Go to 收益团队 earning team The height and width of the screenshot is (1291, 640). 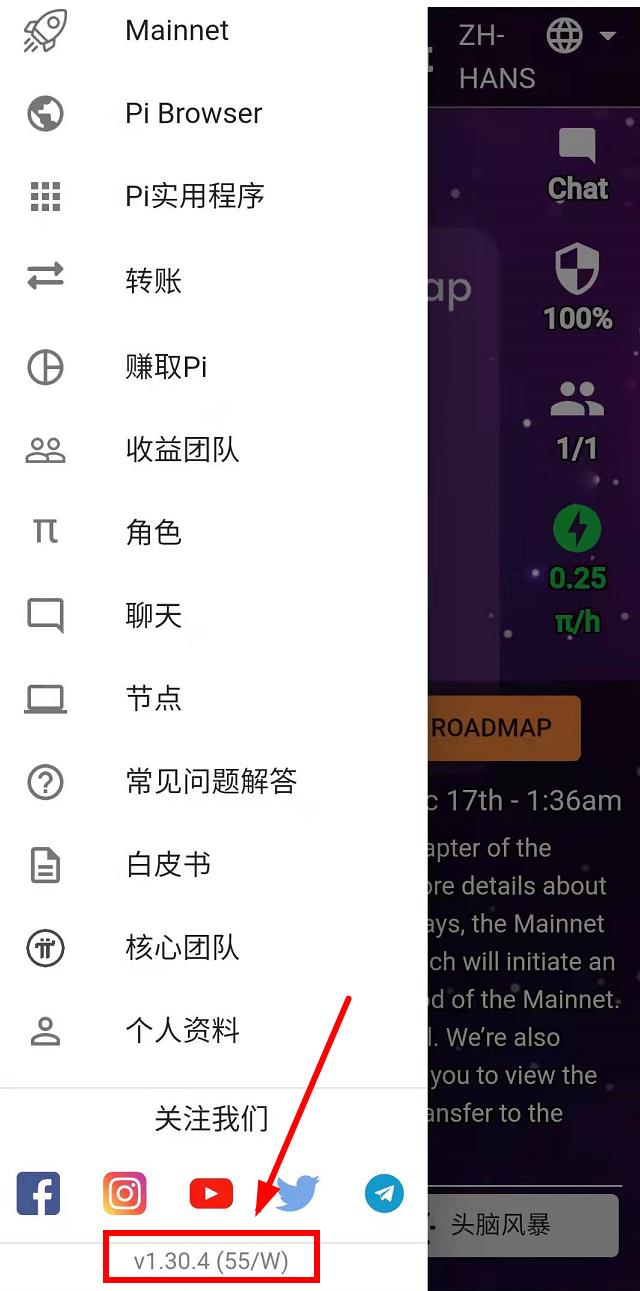pos(182,450)
